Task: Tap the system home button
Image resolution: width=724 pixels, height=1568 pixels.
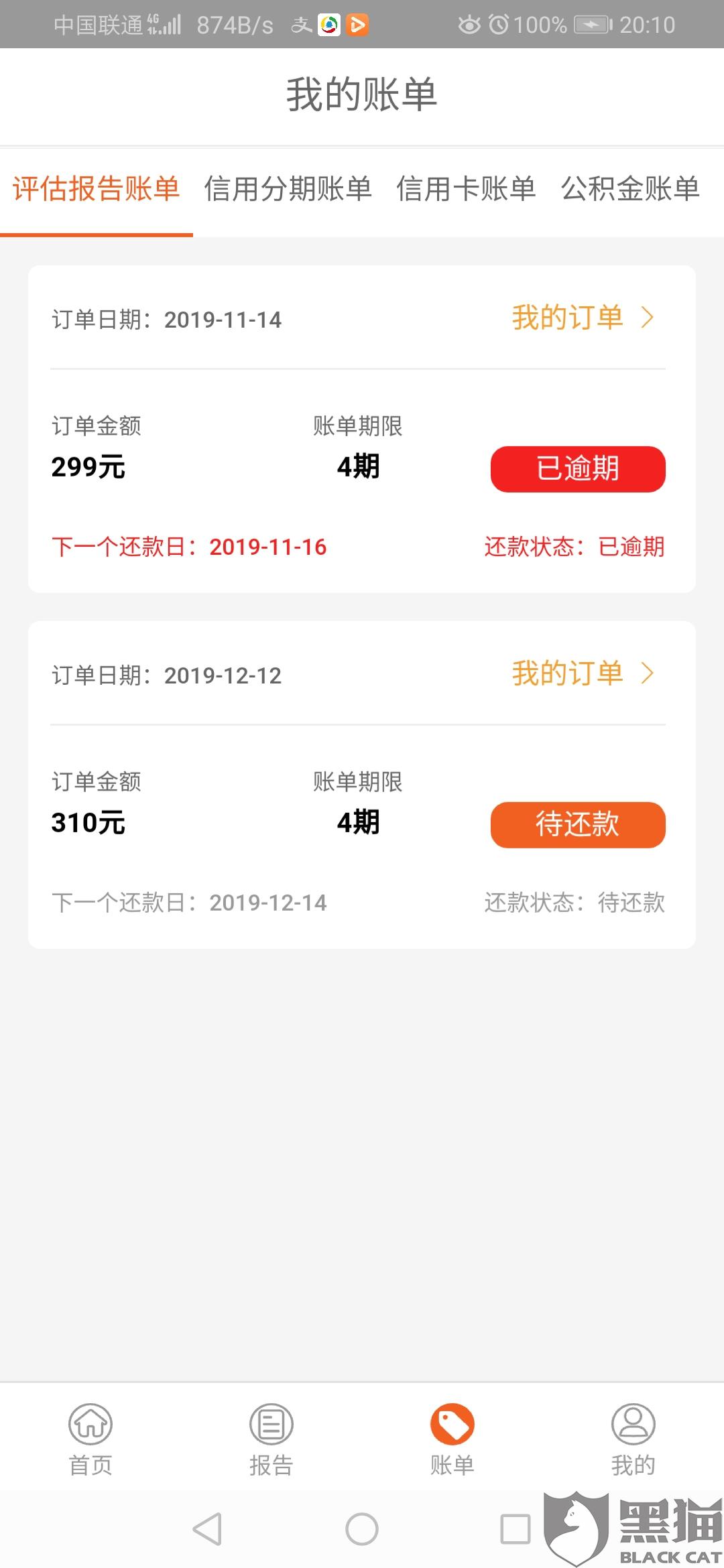Action: click(x=362, y=1530)
